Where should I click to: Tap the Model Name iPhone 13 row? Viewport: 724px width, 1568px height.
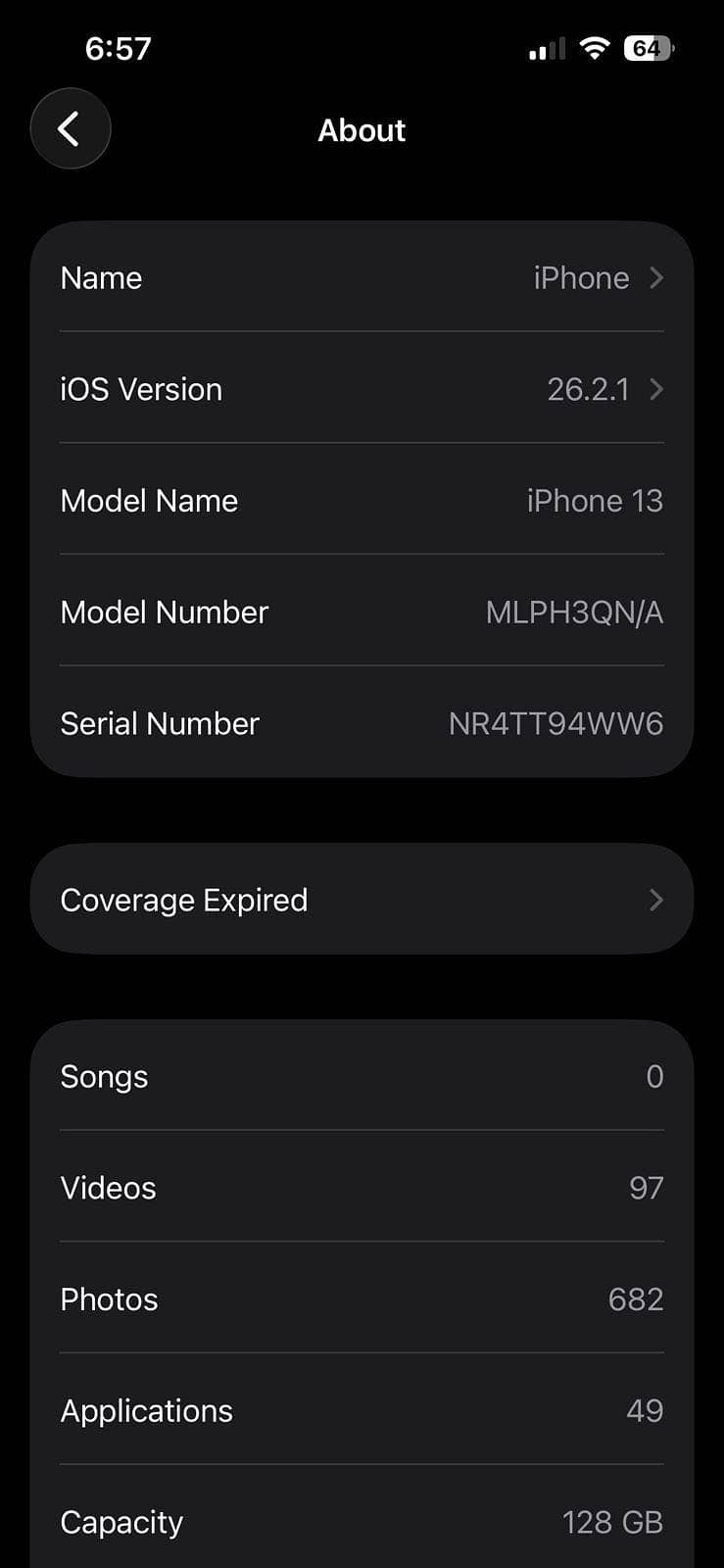tap(362, 501)
